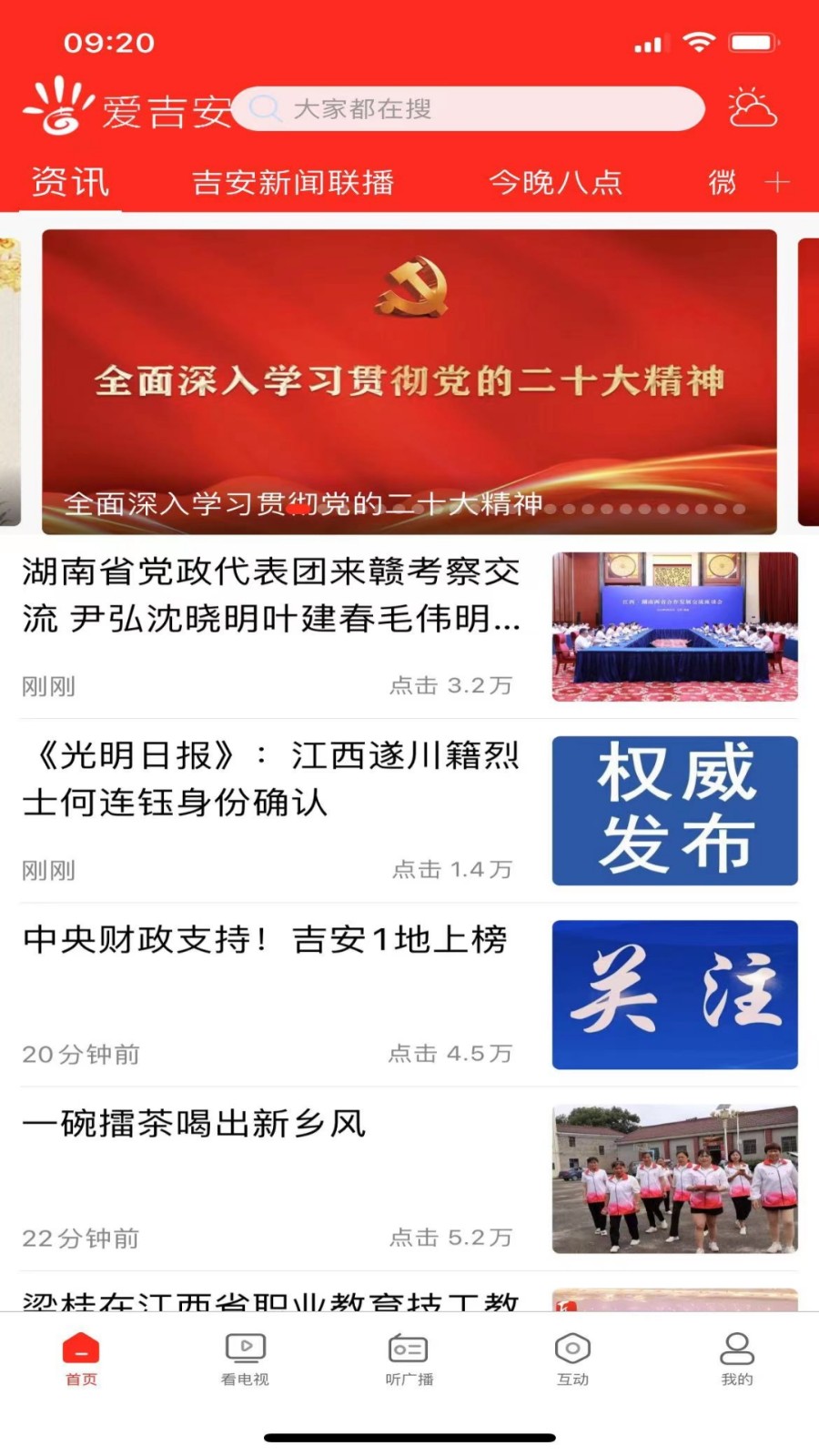The width and height of the screenshot is (819, 1456).
Task: Click the 爱吉安 hand-shaped logo icon
Action: [56, 104]
